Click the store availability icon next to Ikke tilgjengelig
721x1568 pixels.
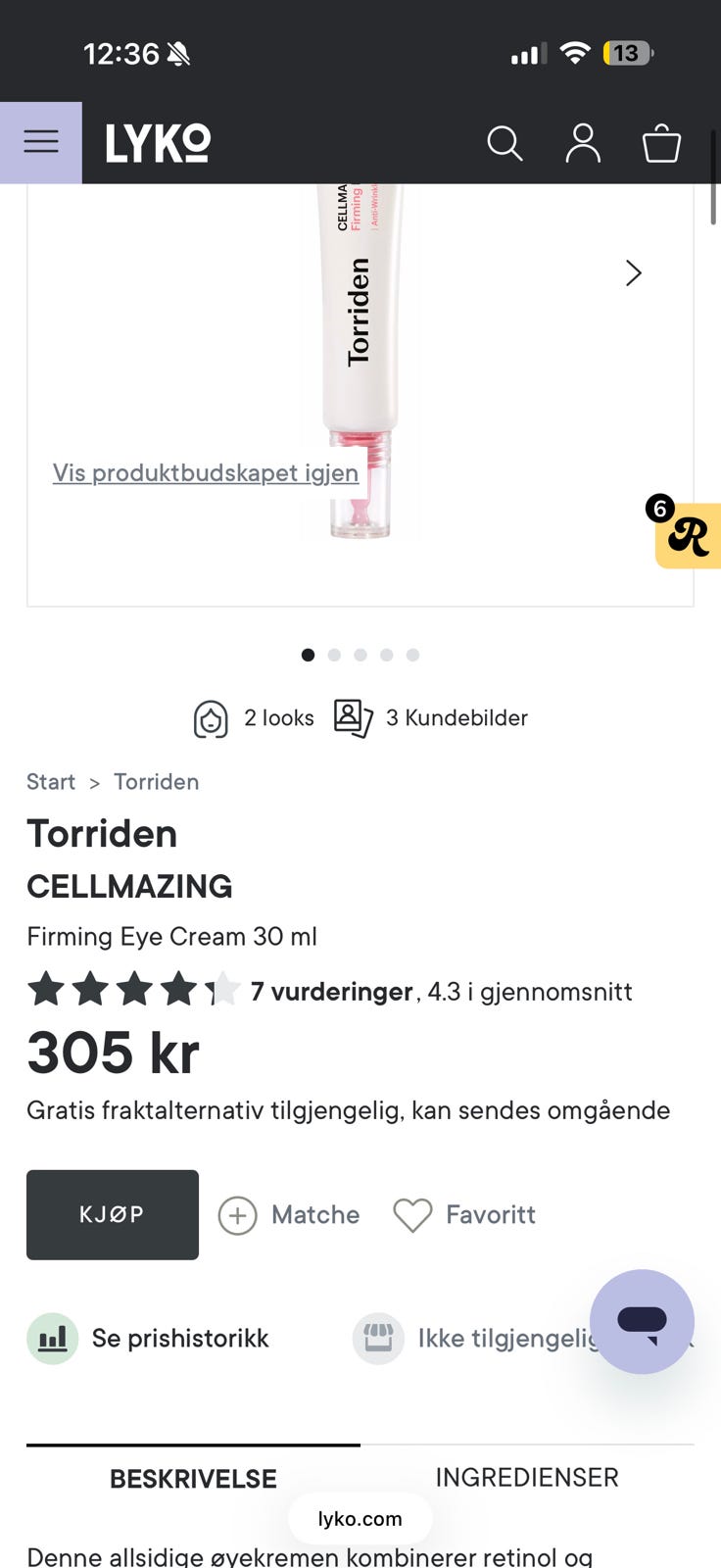pos(378,1338)
